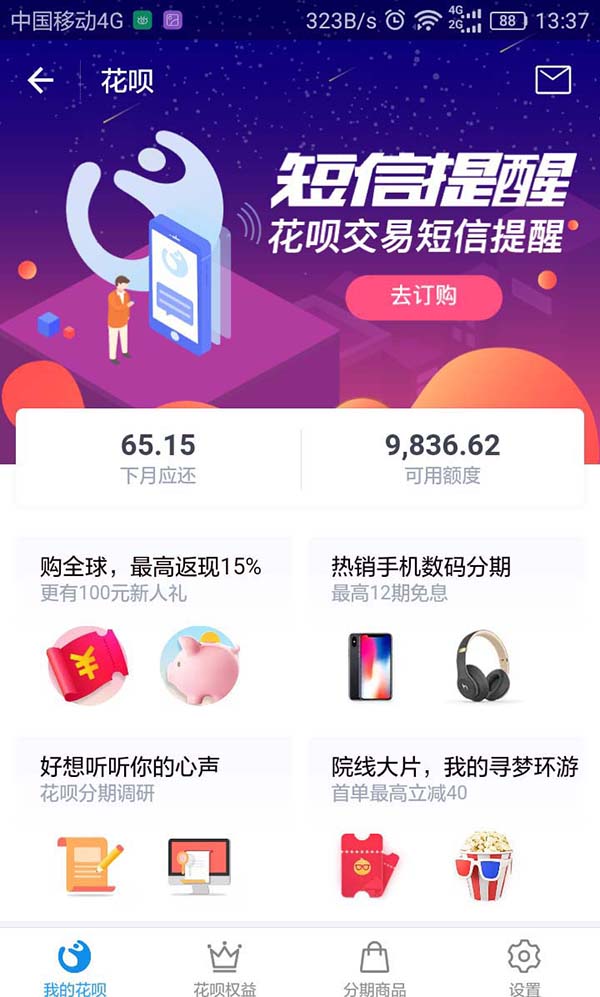Open the messages envelope icon
600x997 pixels.
(x=553, y=80)
